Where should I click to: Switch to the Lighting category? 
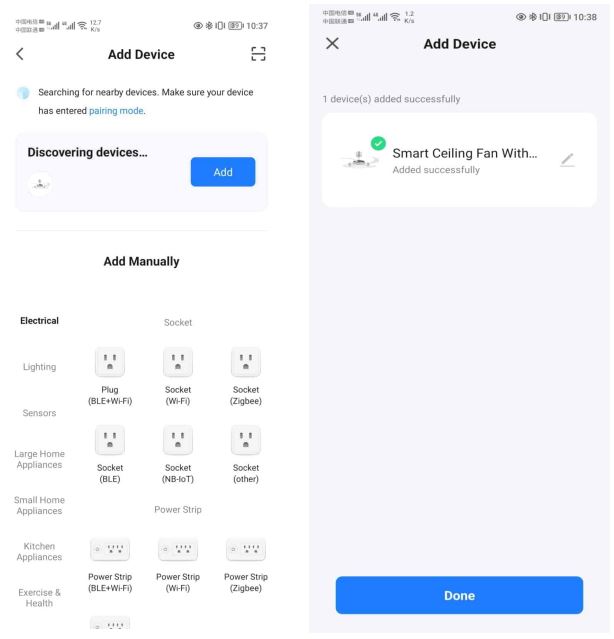[x=40, y=367]
